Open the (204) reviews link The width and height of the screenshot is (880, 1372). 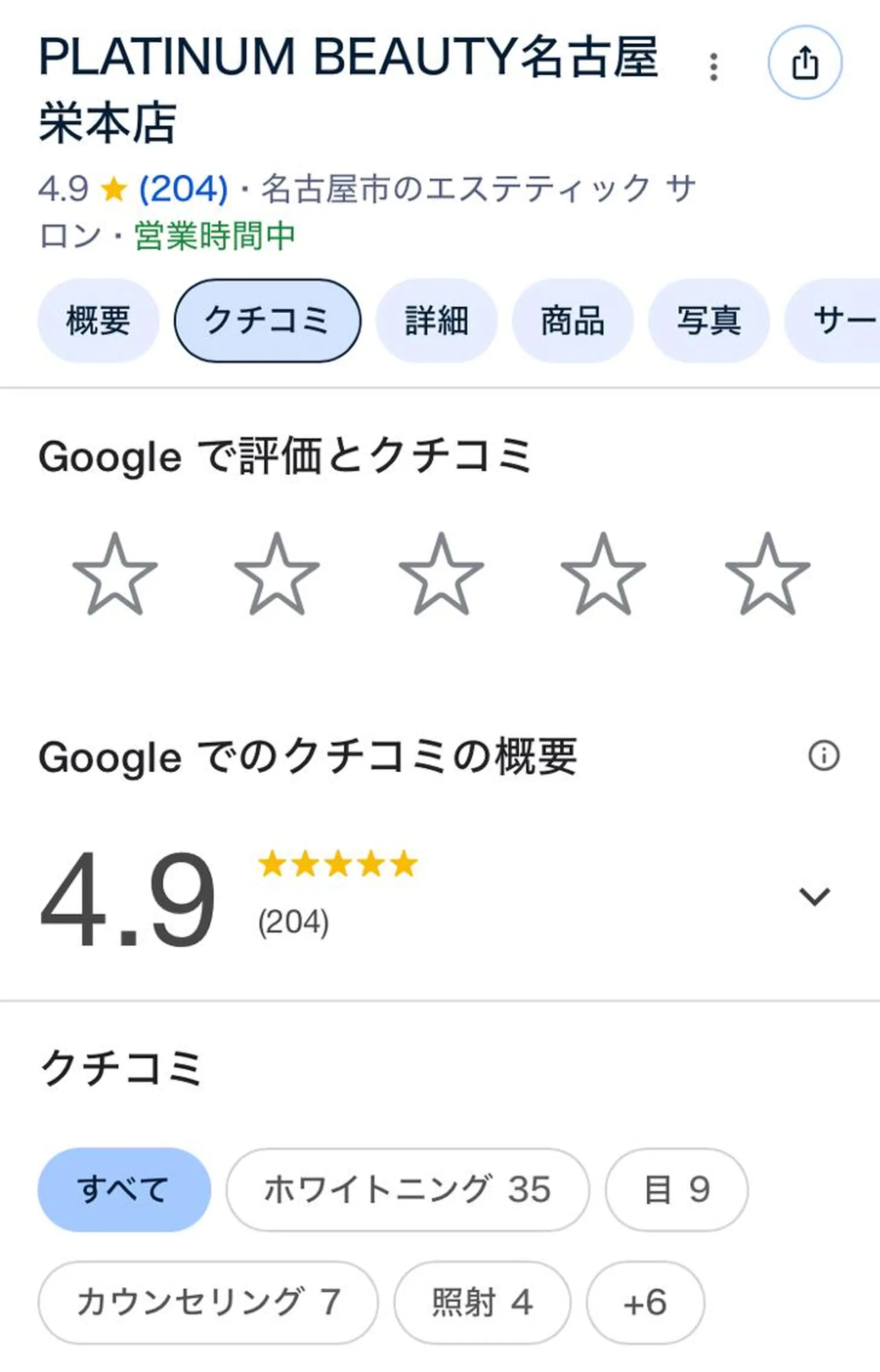point(183,188)
